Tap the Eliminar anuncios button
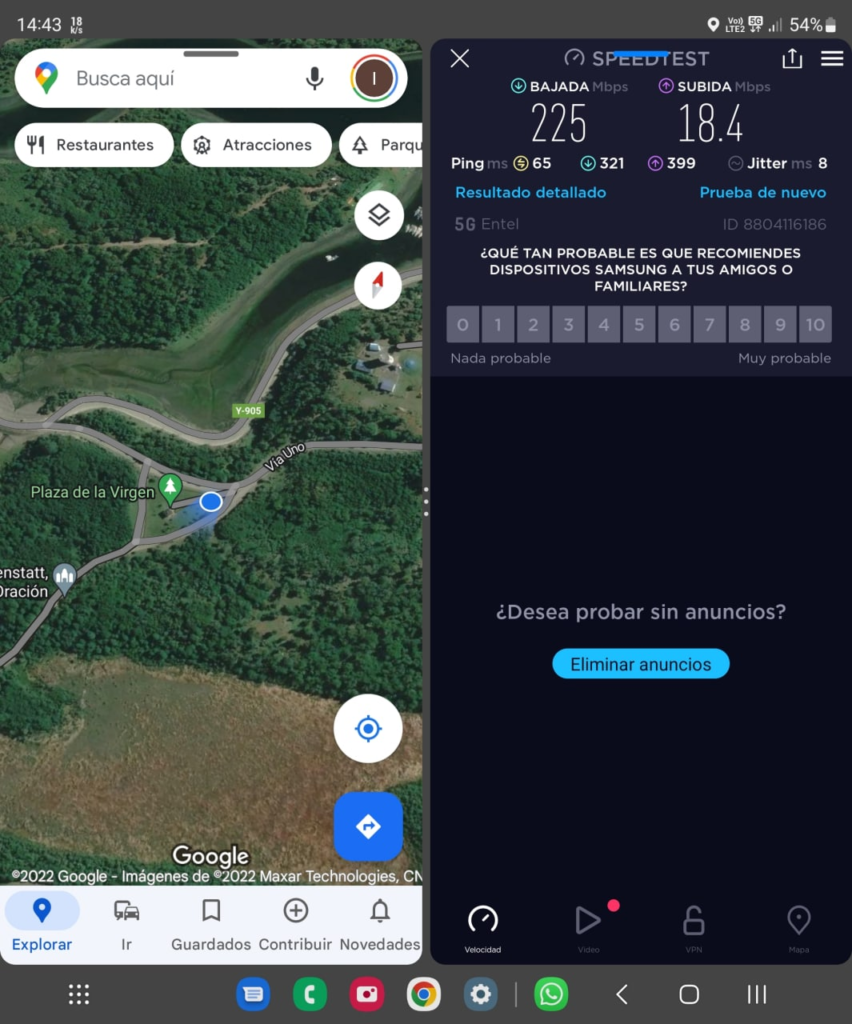The image size is (852, 1024). tap(640, 664)
